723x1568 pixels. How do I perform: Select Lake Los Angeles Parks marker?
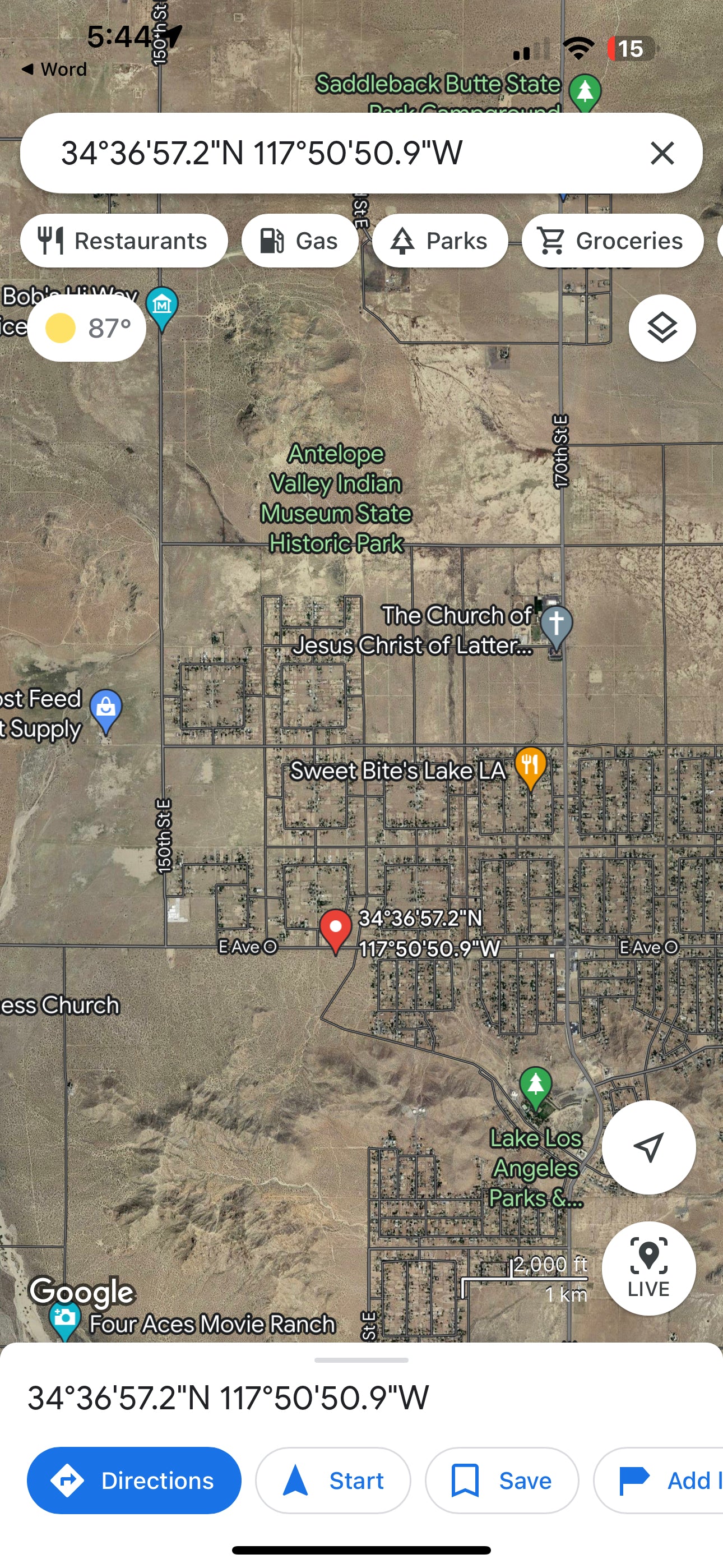[x=536, y=1086]
